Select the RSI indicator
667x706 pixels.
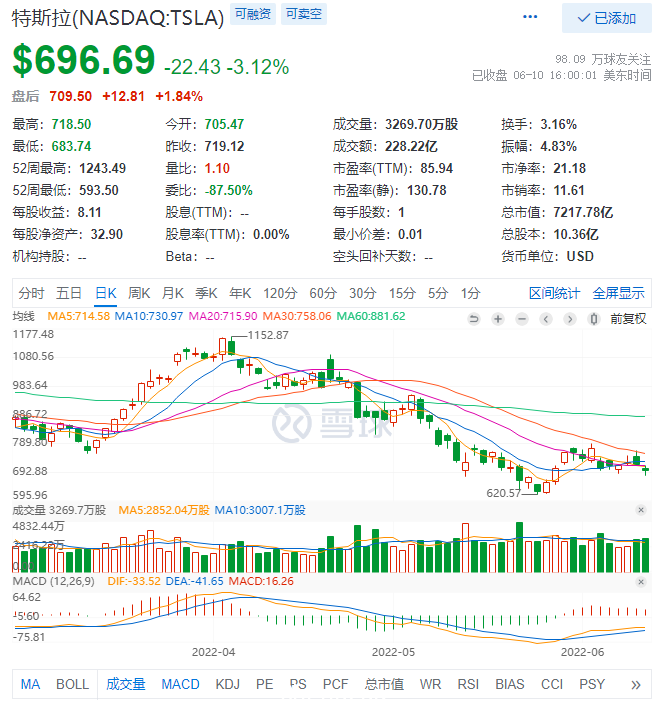(x=467, y=684)
